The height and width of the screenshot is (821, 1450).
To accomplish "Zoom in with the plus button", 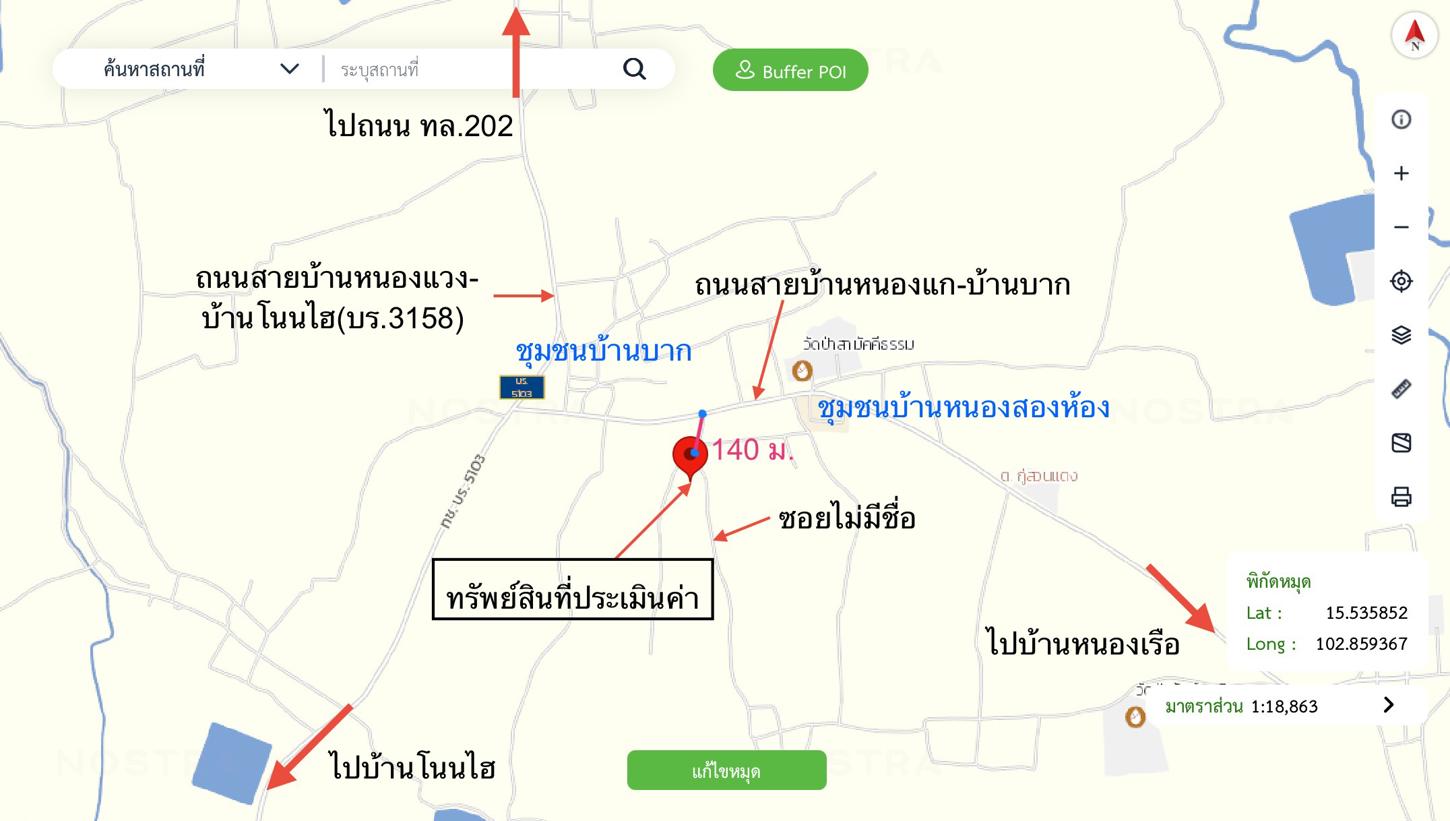I will (x=1401, y=174).
